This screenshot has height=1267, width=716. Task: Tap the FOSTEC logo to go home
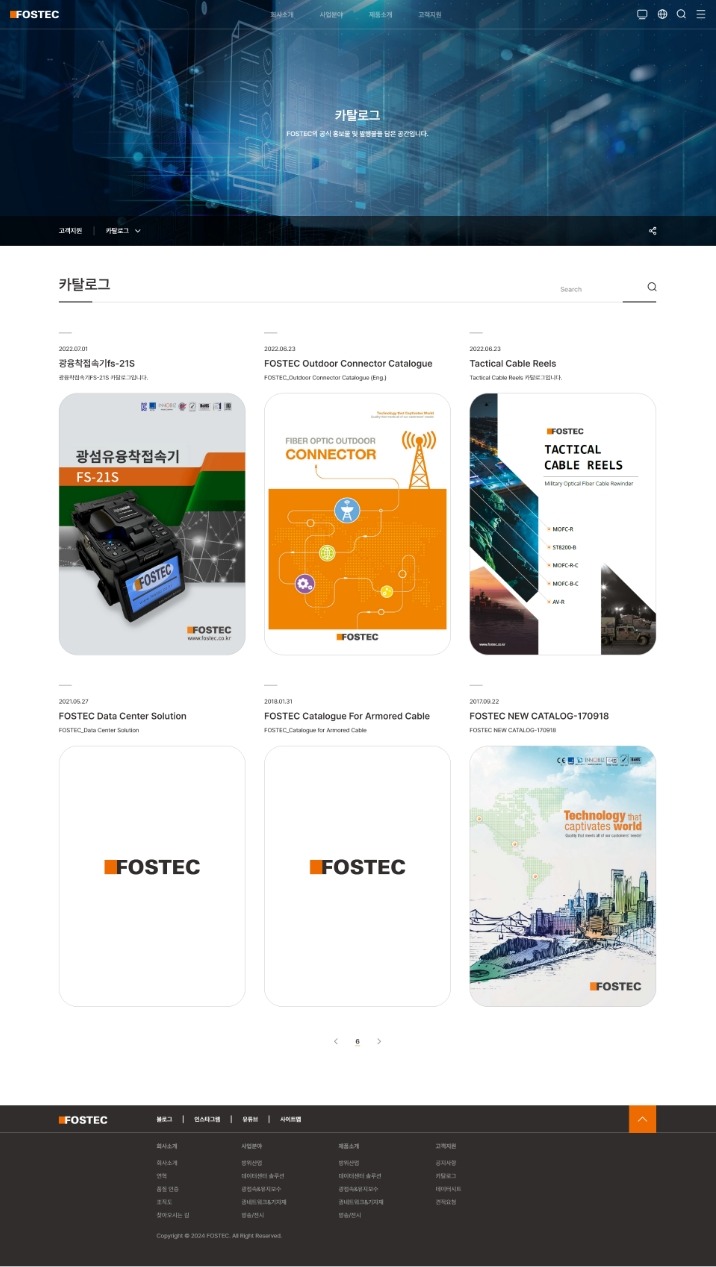35,14
